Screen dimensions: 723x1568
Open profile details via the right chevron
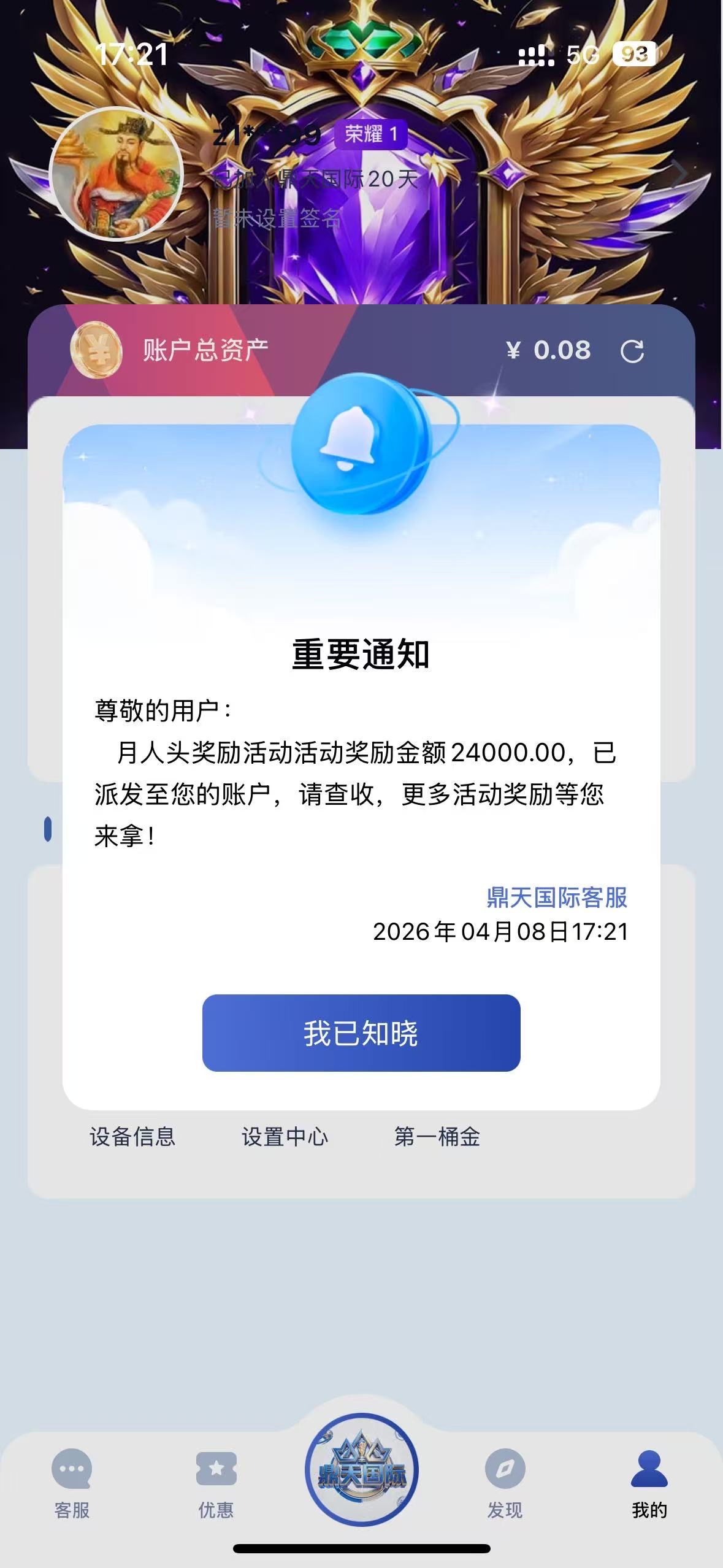click(x=679, y=174)
